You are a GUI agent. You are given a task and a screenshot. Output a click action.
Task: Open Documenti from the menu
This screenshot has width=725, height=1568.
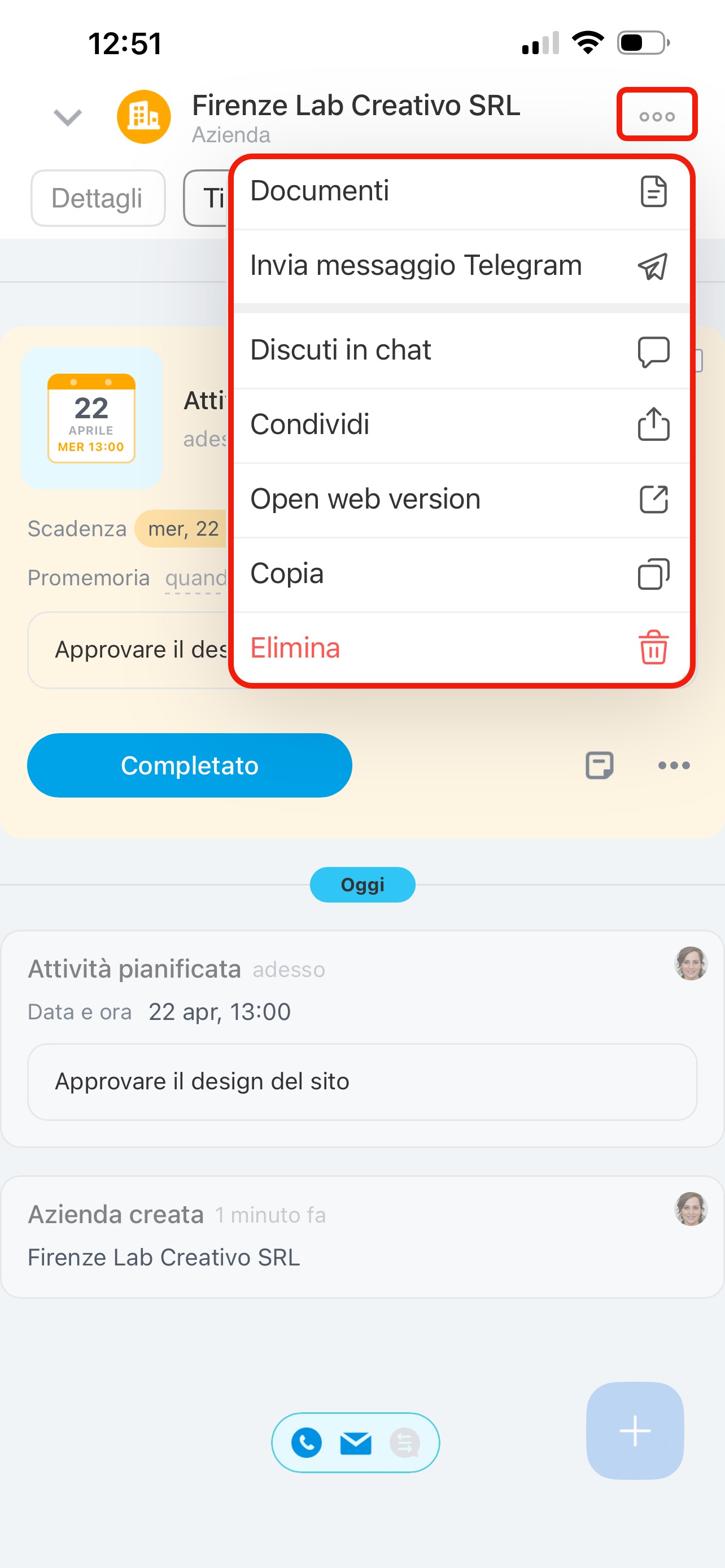(460, 191)
